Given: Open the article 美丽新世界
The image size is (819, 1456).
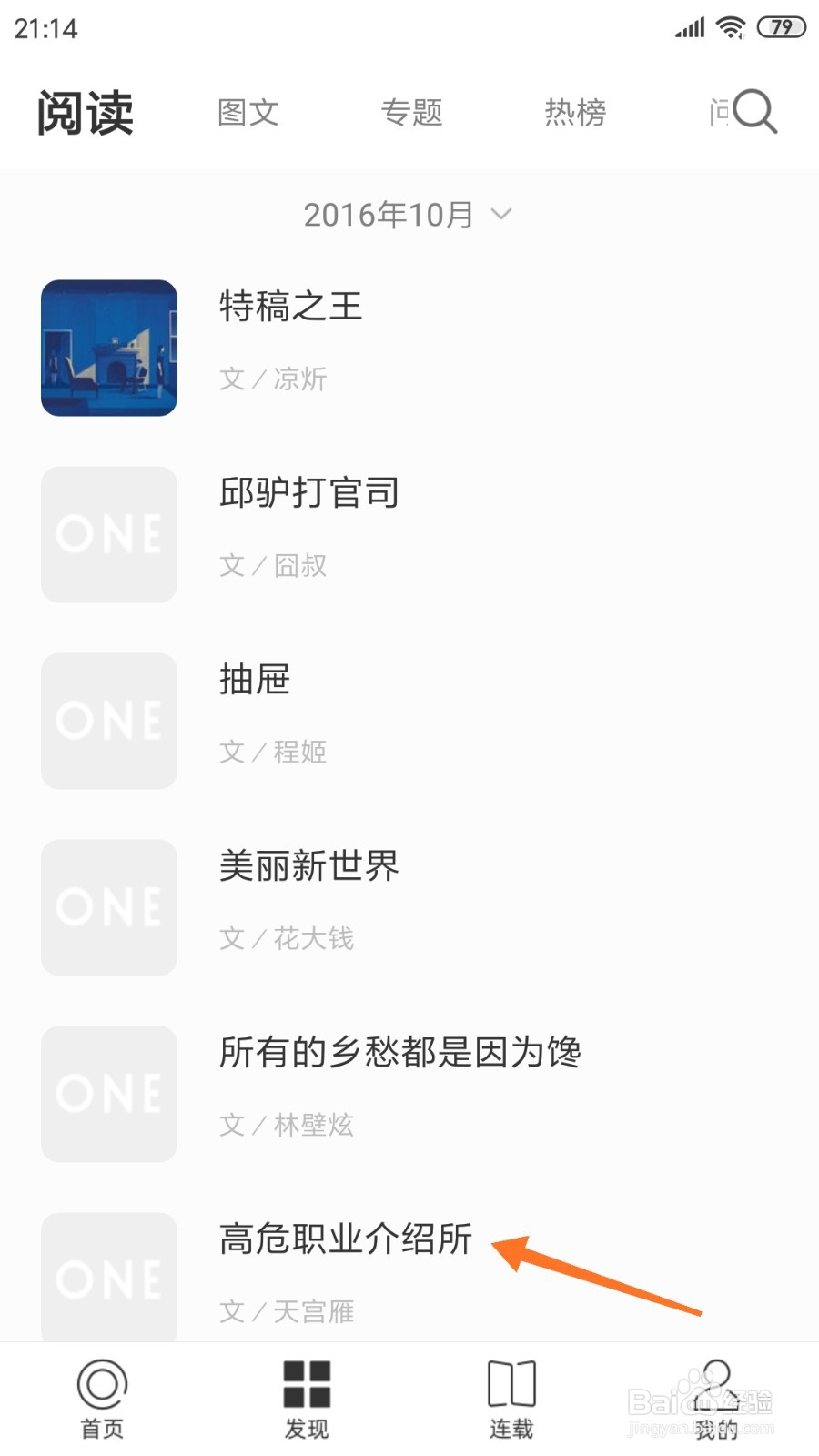Looking at the screenshot, I should coord(309,866).
